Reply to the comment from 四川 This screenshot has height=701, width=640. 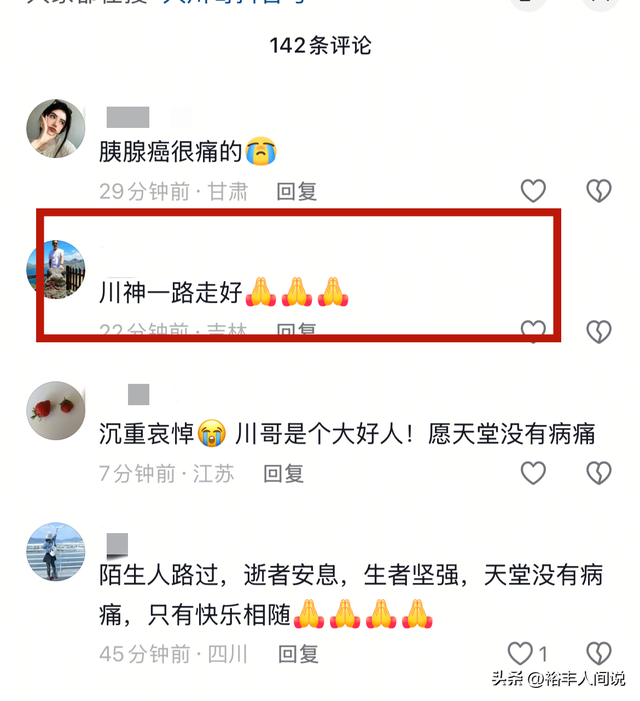(297, 655)
